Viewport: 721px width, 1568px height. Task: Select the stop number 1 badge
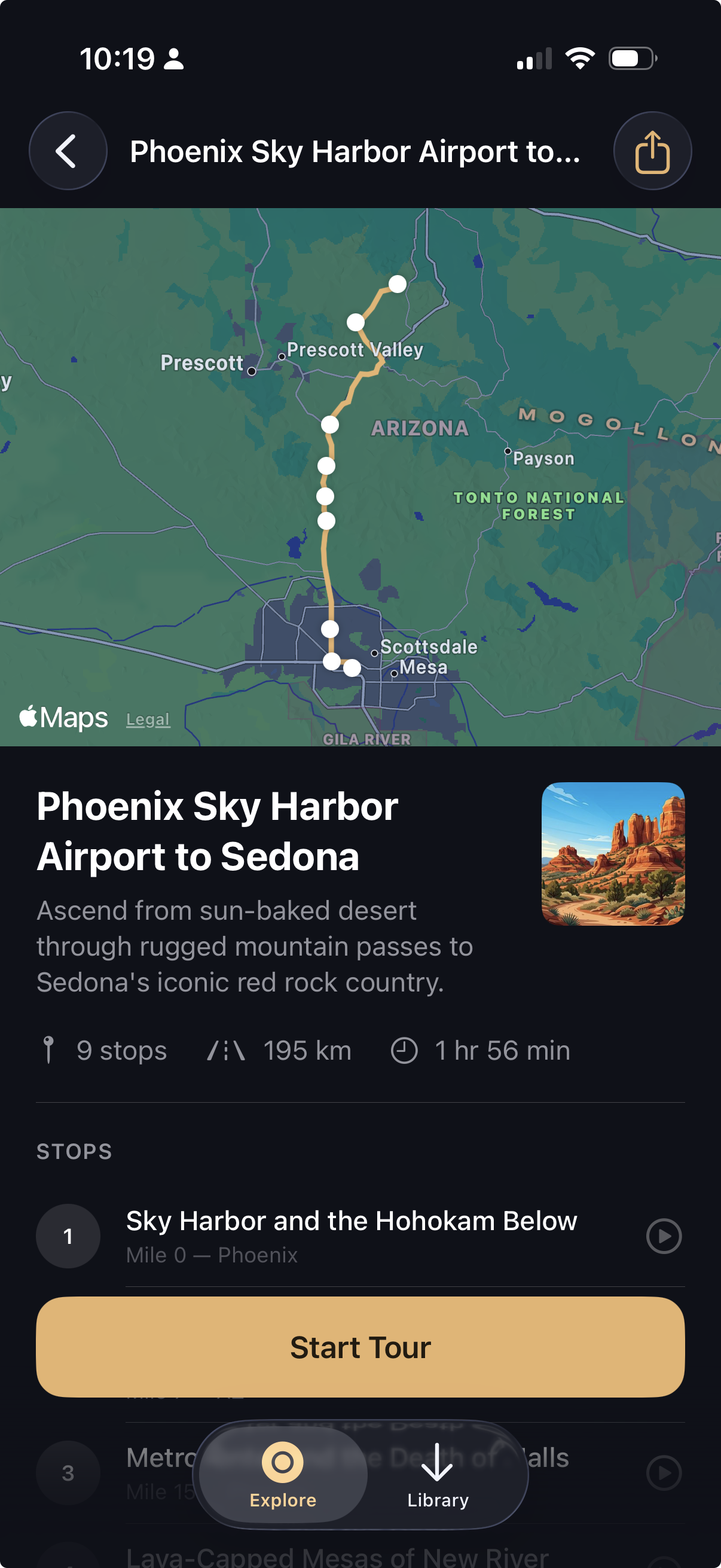pyautogui.click(x=68, y=1236)
